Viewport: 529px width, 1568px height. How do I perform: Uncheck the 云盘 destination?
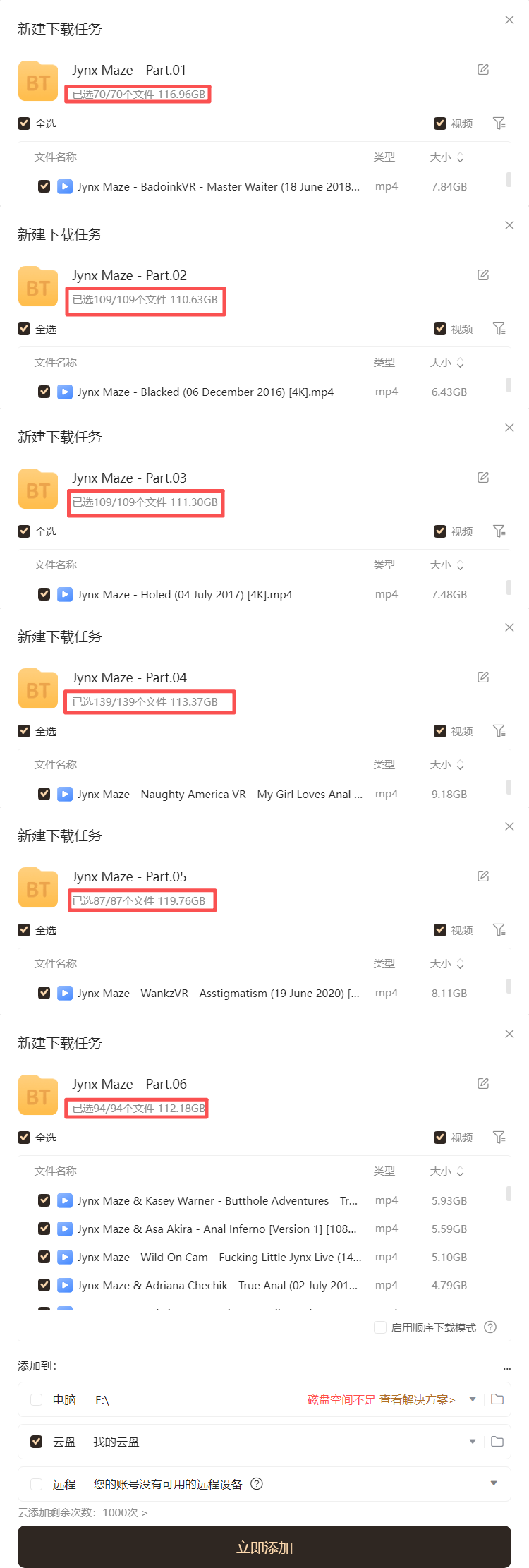click(x=37, y=1442)
